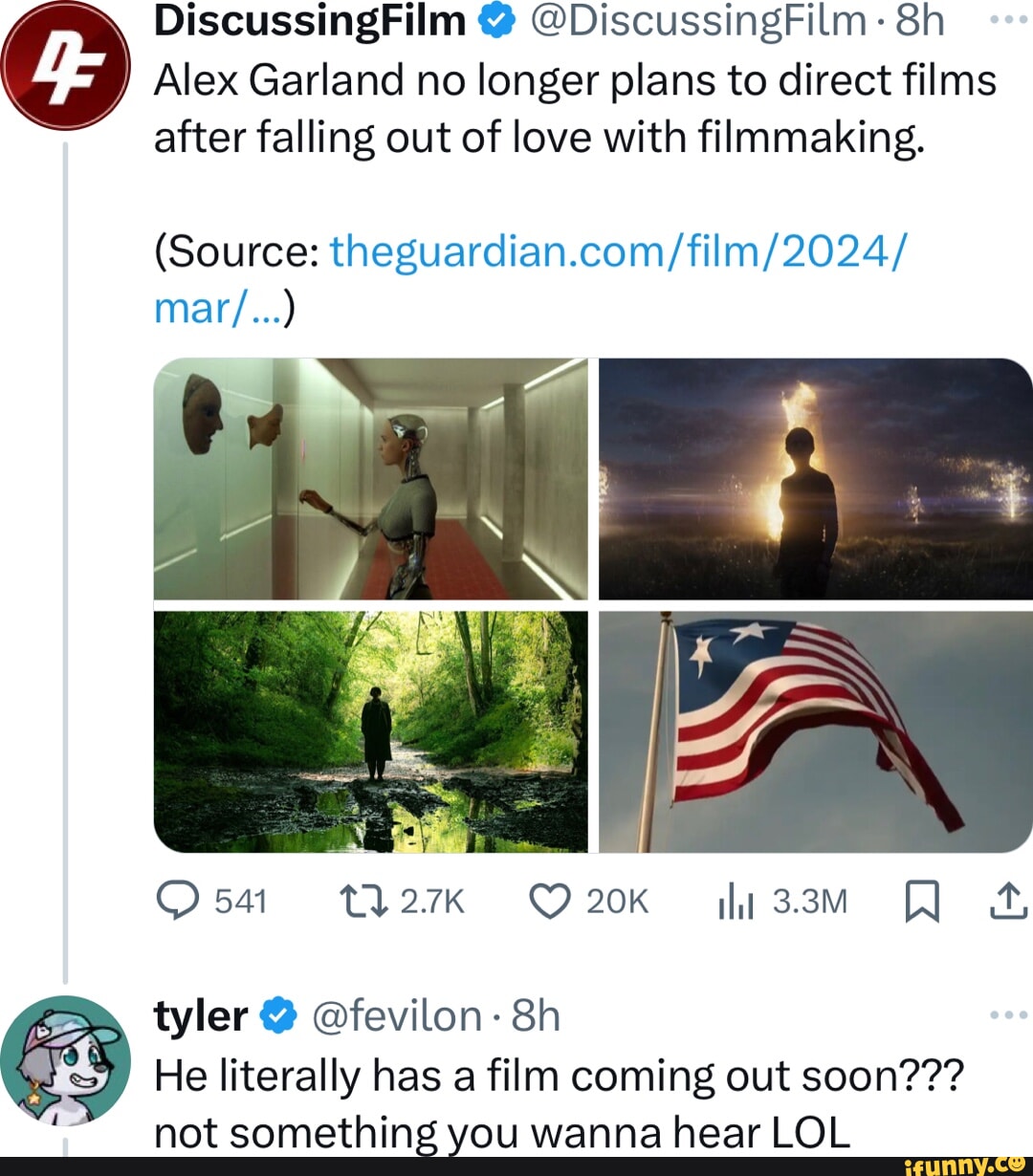Open the @fevilon handle

397,1016
